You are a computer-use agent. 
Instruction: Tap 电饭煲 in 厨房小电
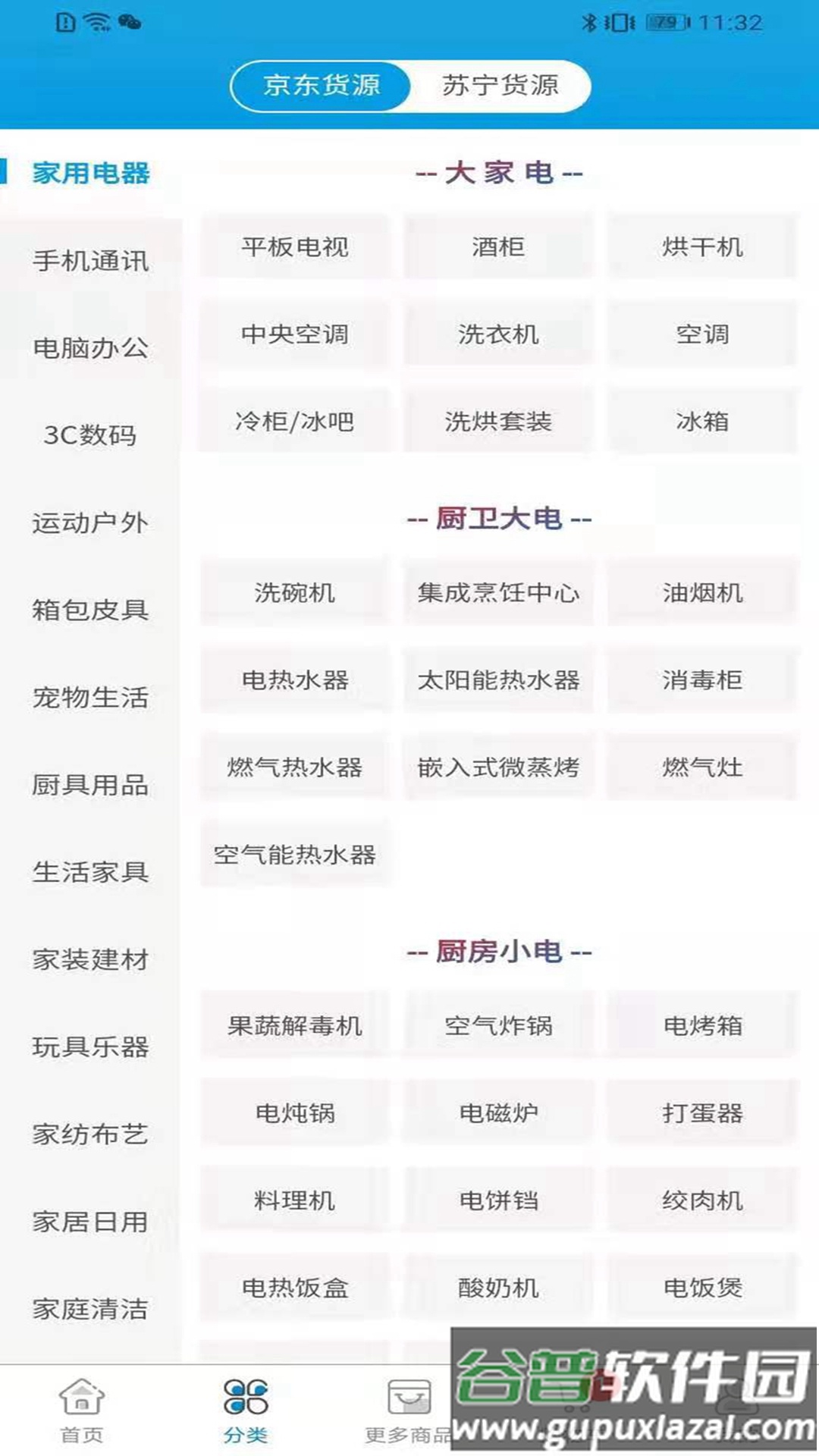tap(701, 1285)
